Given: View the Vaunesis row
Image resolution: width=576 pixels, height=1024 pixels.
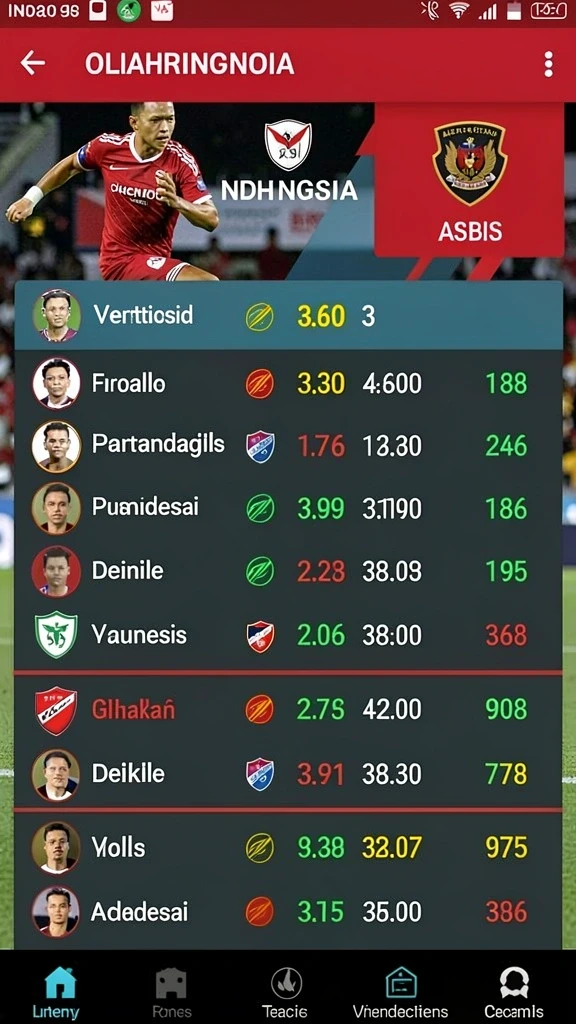Looking at the screenshot, I should pos(288,635).
